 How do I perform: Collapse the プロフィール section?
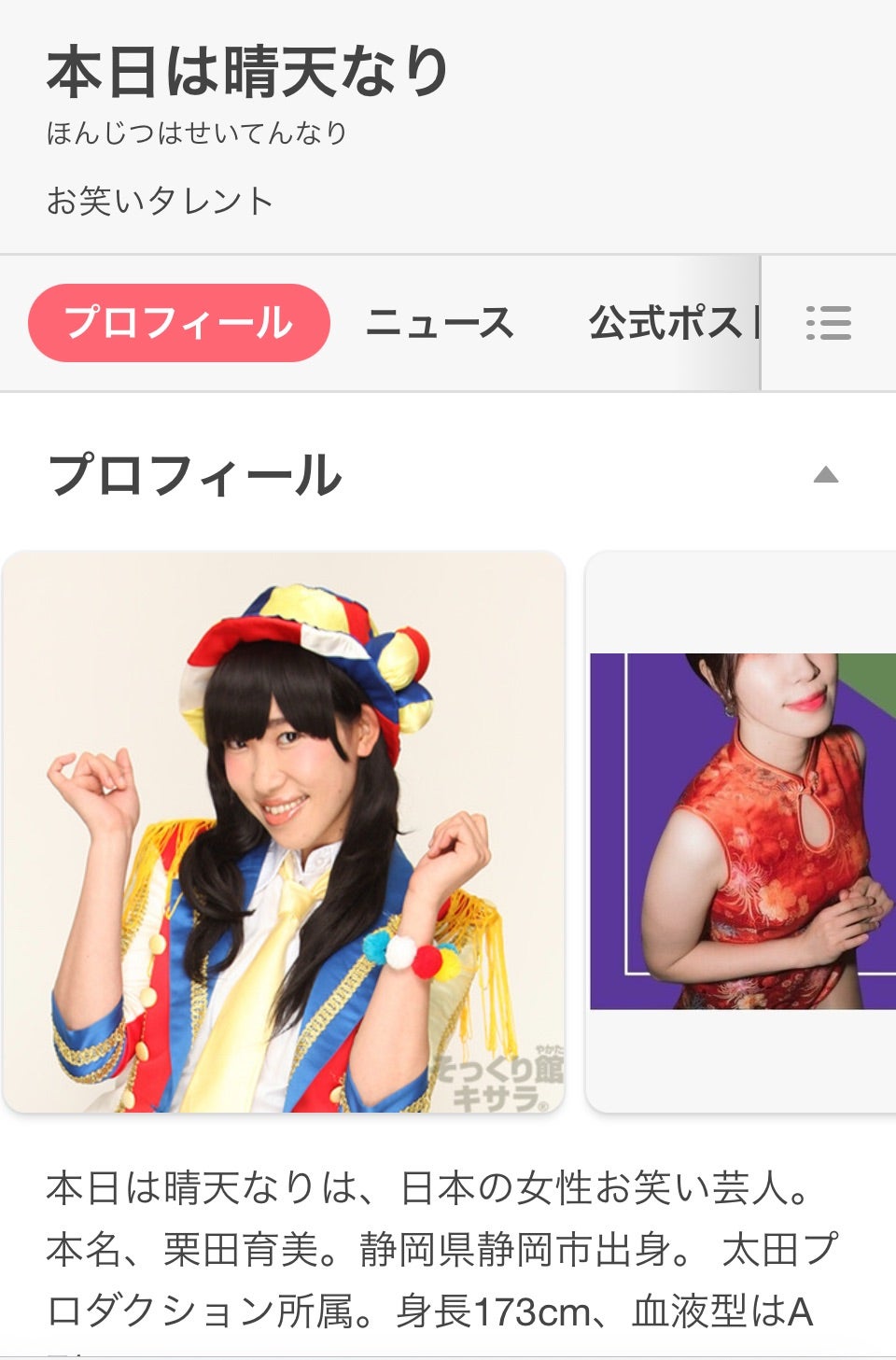tap(825, 476)
